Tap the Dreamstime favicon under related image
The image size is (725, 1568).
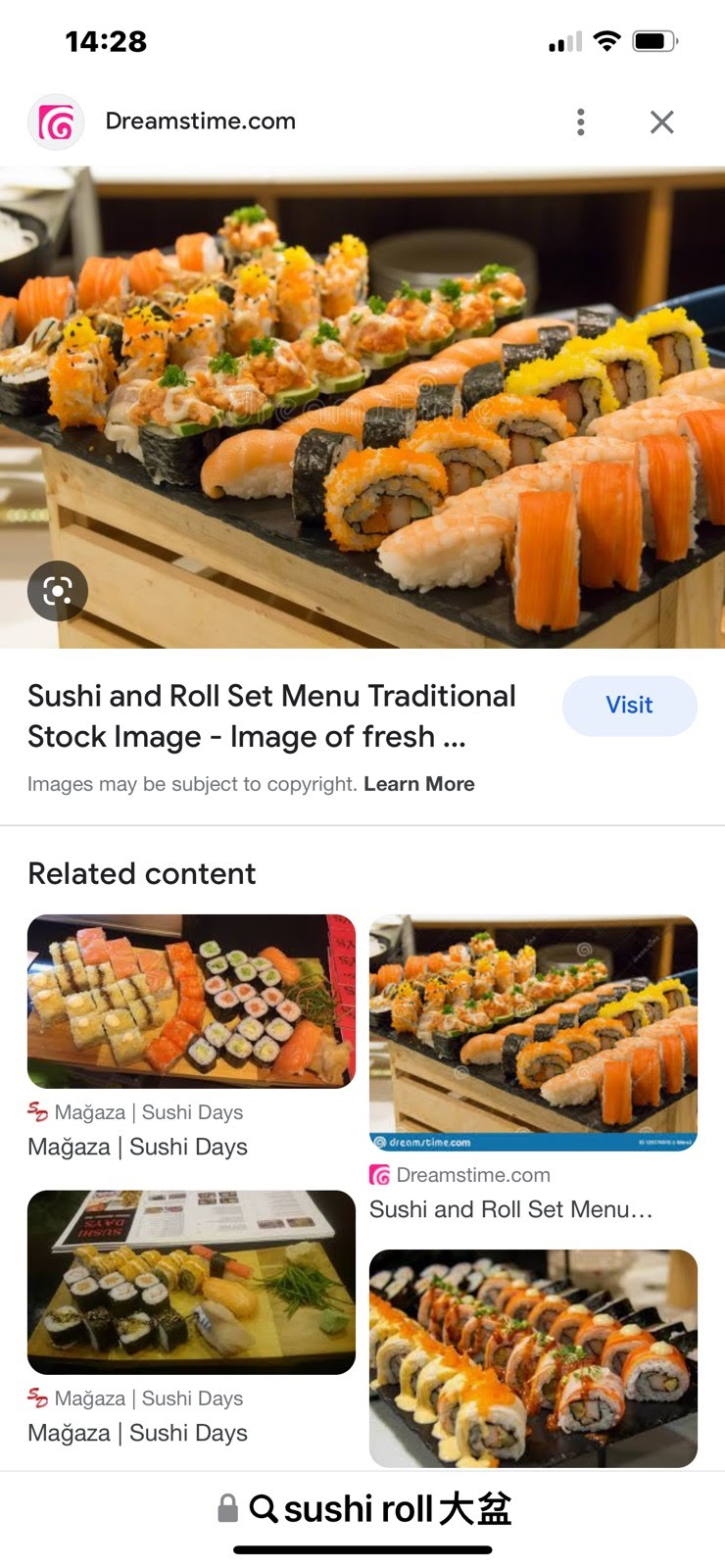[379, 1174]
